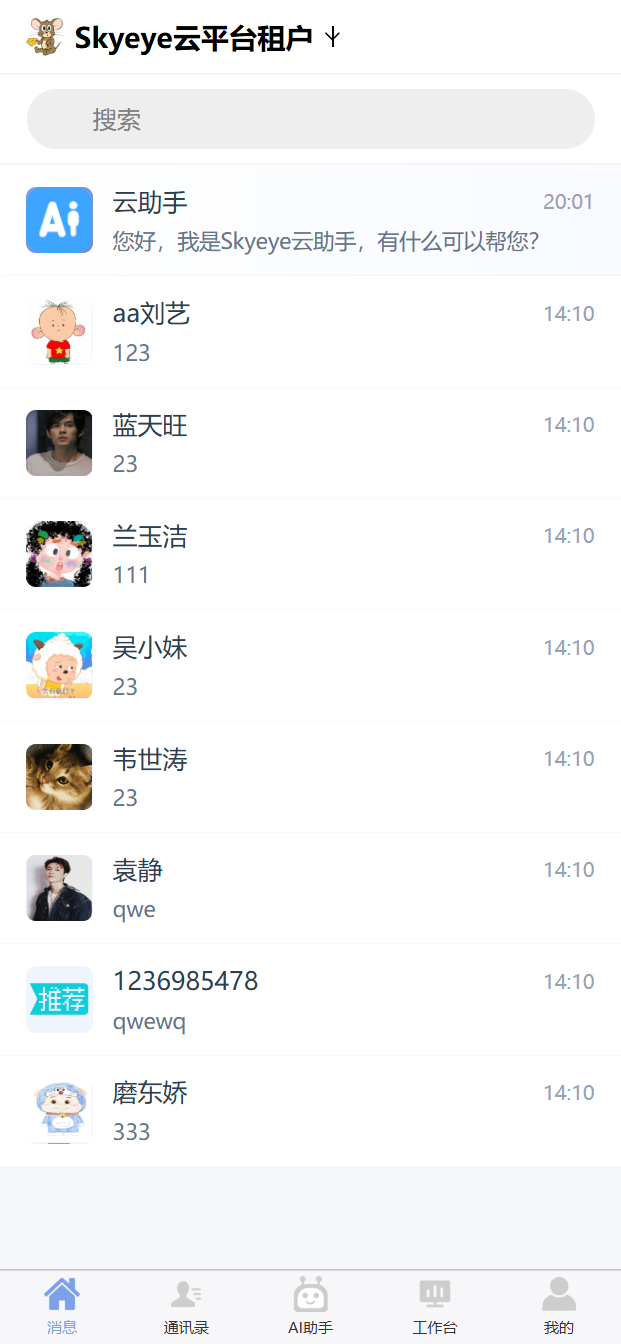621x1344 pixels.
Task: Expand the Skyeye云平台租户 tenant switcher
Action: coord(333,38)
